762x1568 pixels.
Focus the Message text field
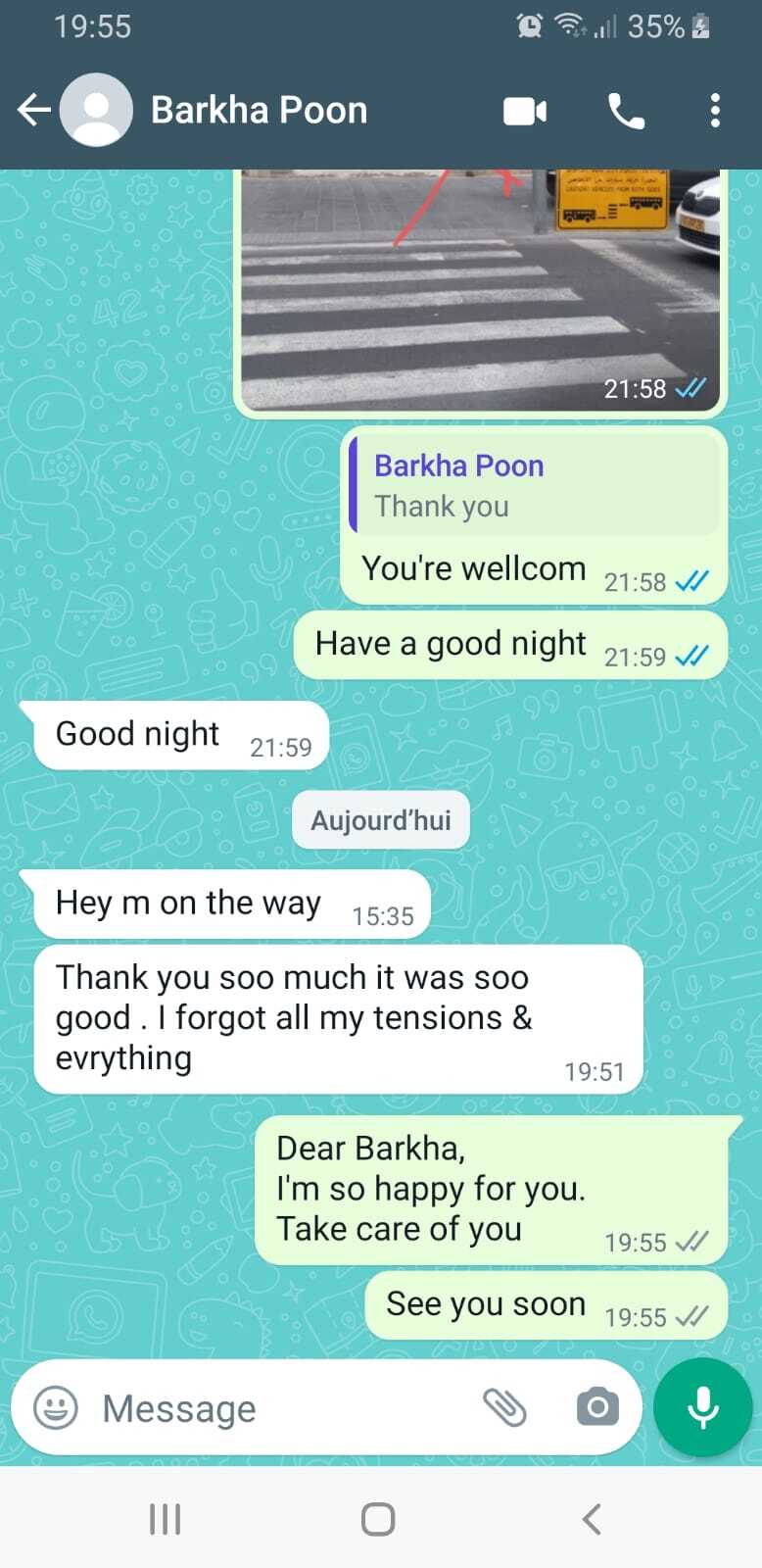pyautogui.click(x=284, y=1408)
